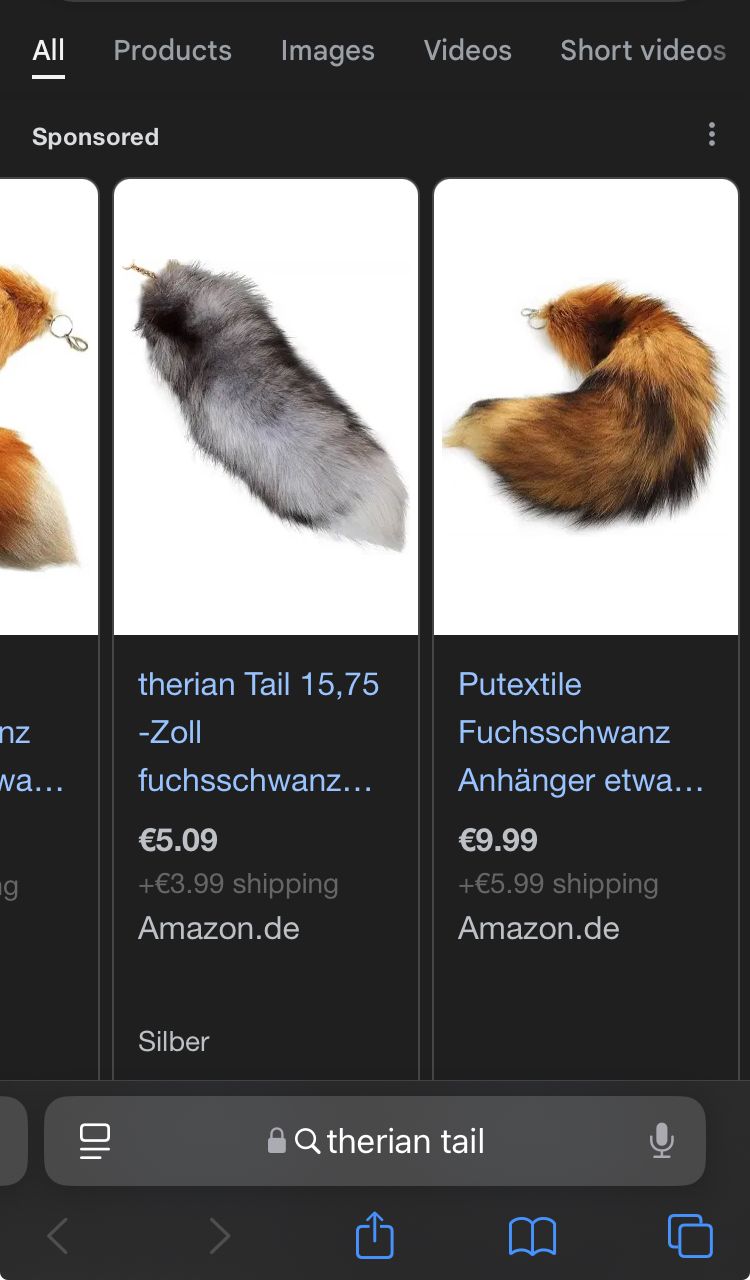Start voice search with the microphone
Viewport: 750px width, 1280px height.
point(661,1141)
